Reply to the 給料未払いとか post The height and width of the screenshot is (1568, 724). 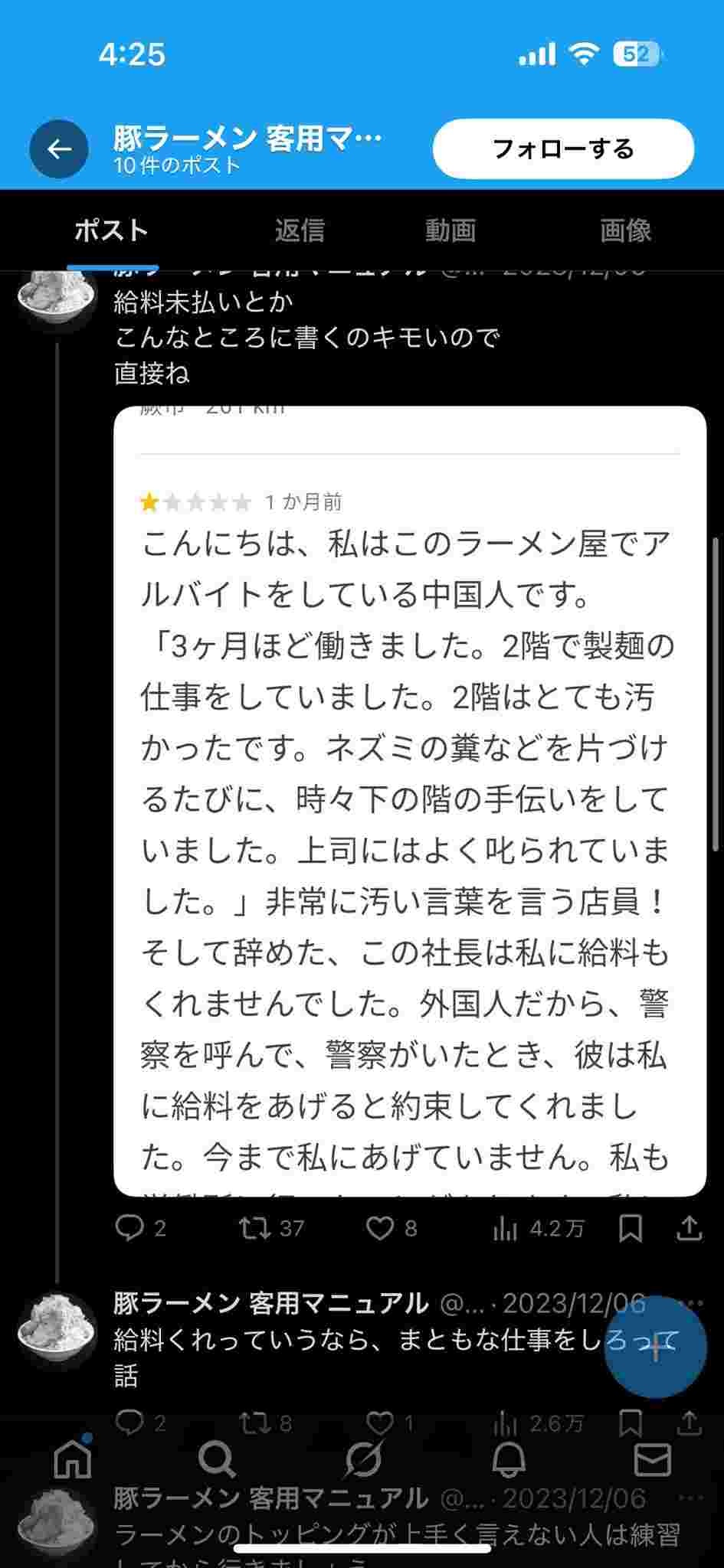pos(130,1228)
